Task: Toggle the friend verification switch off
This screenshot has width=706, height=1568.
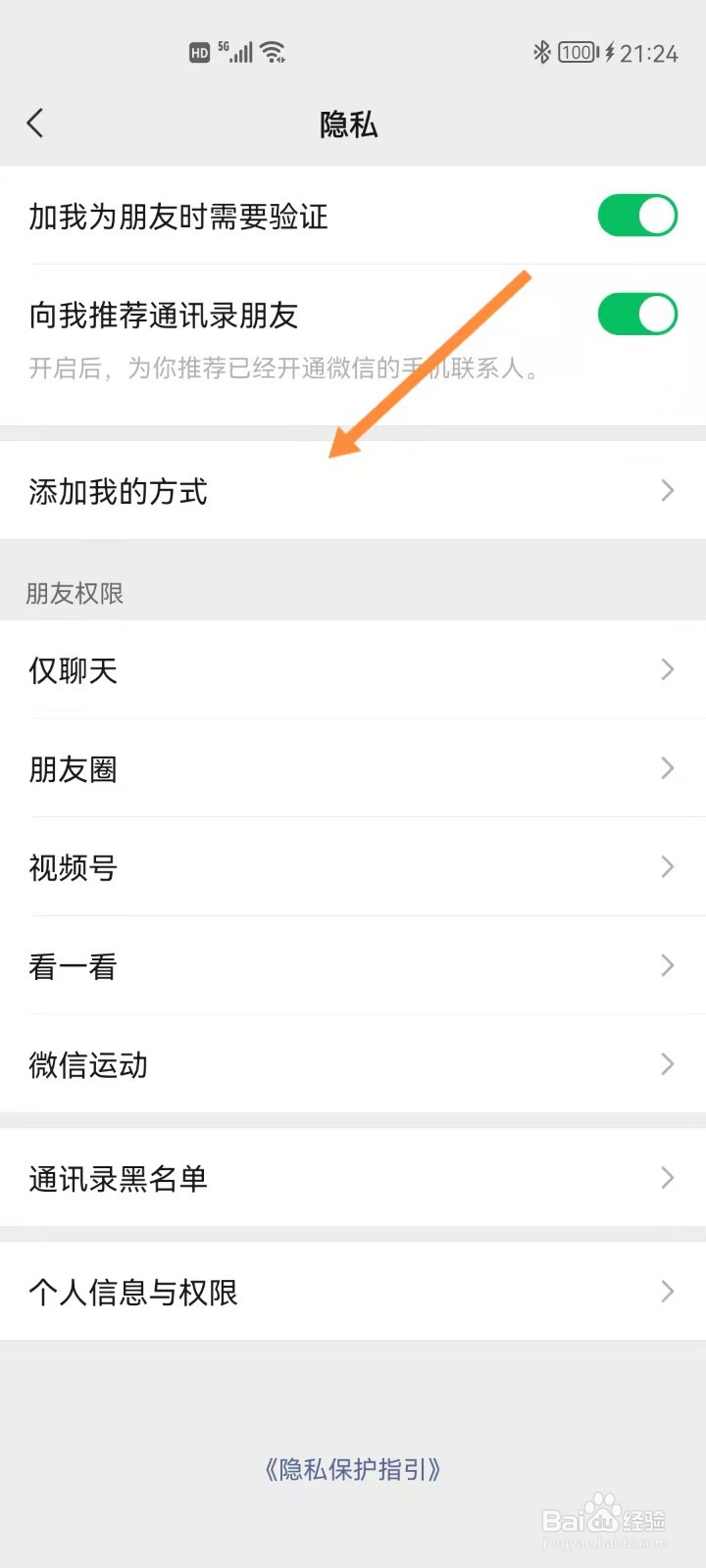Action: coord(637,216)
